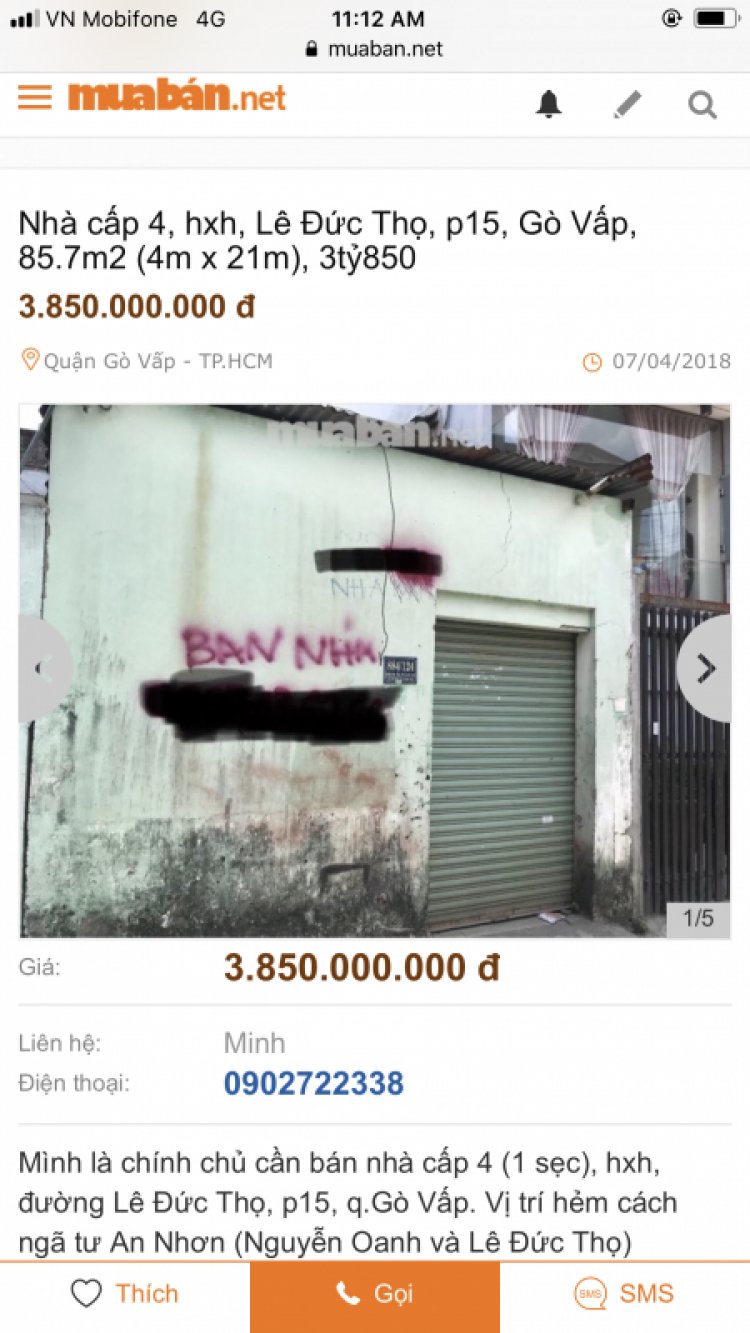Like the listing with Thích
This screenshot has width=750, height=1333.
click(x=125, y=1294)
